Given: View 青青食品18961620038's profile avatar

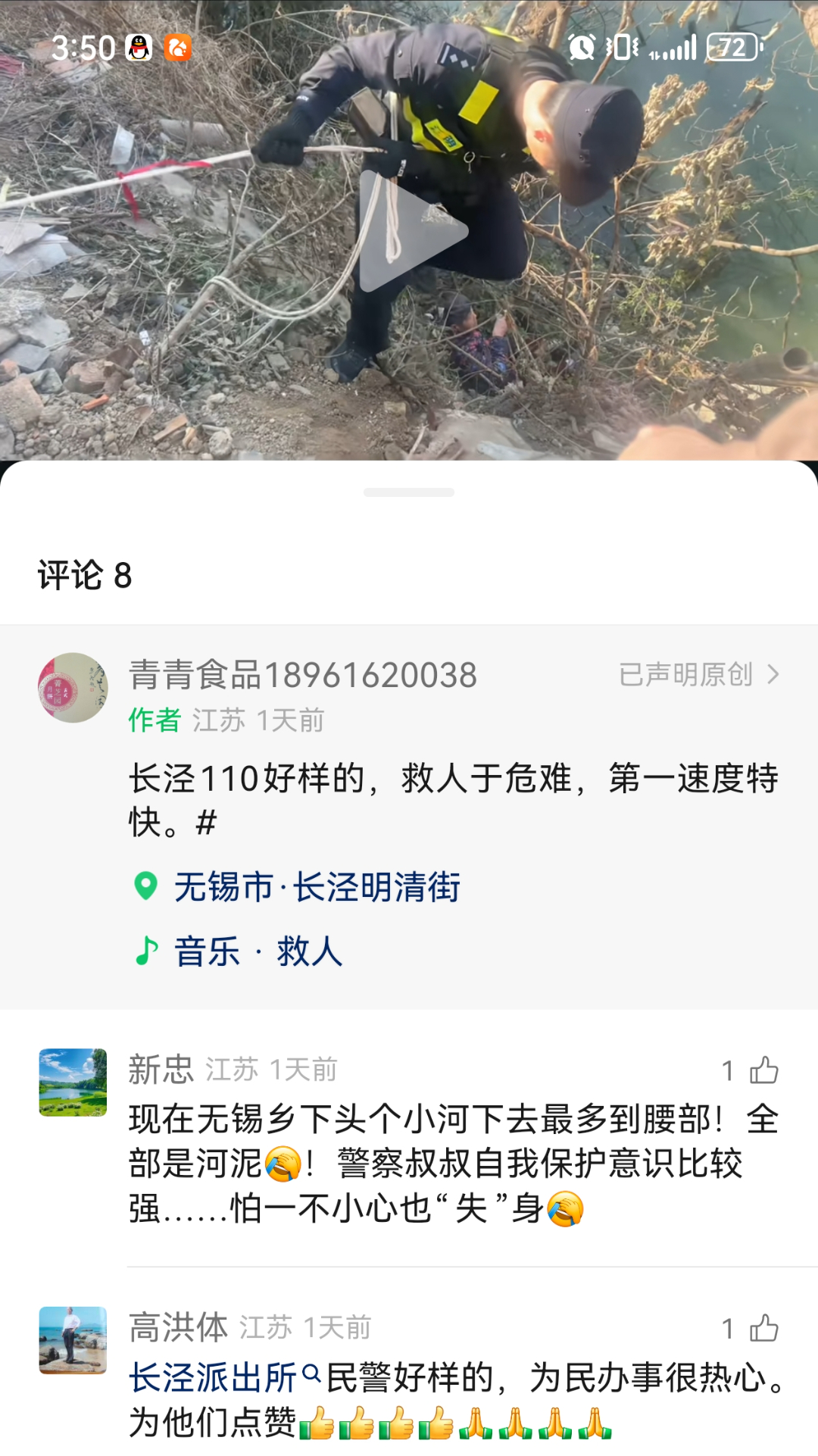Looking at the screenshot, I should 73,688.
